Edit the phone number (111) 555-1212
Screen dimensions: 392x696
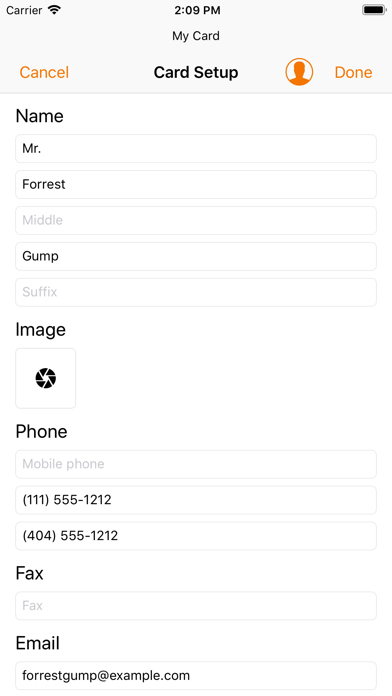point(196,500)
